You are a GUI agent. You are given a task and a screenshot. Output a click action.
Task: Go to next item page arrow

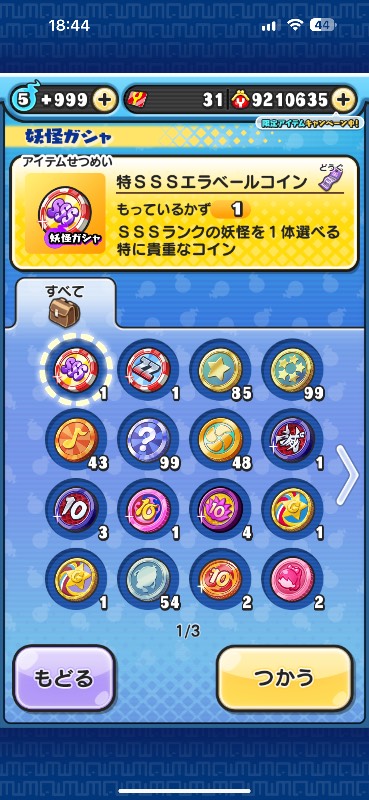(x=349, y=474)
